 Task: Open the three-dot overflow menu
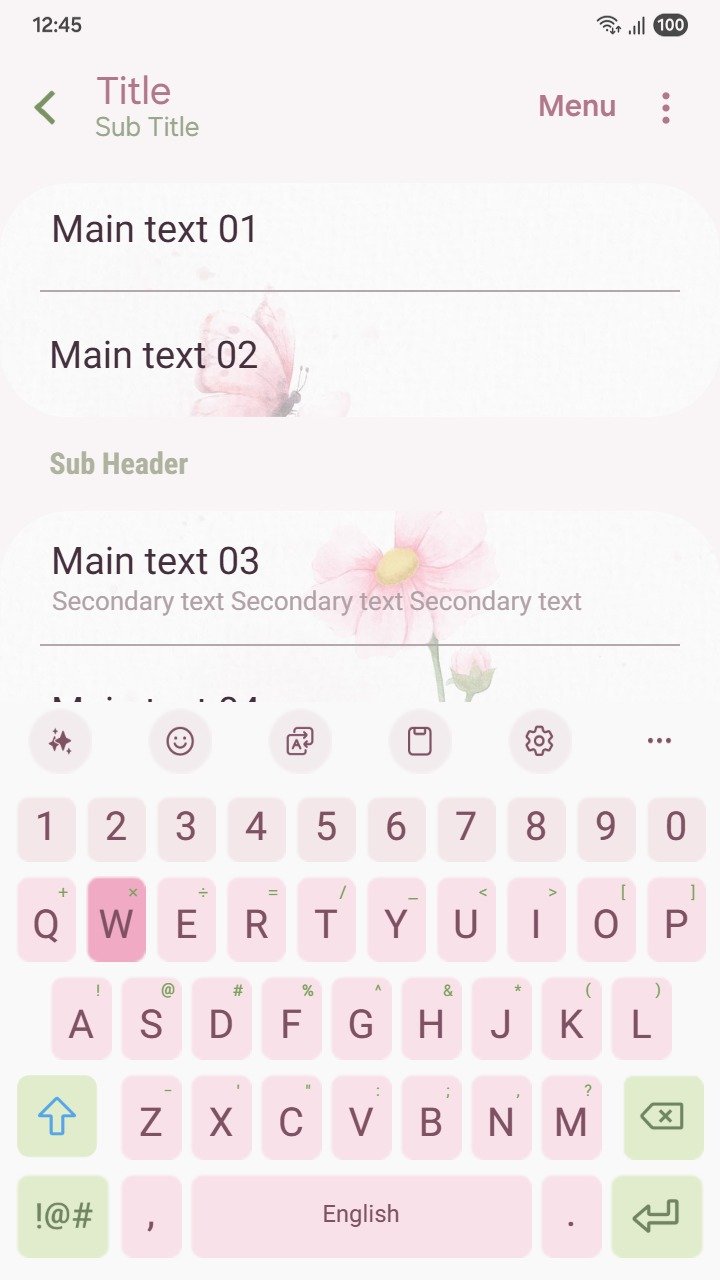666,107
